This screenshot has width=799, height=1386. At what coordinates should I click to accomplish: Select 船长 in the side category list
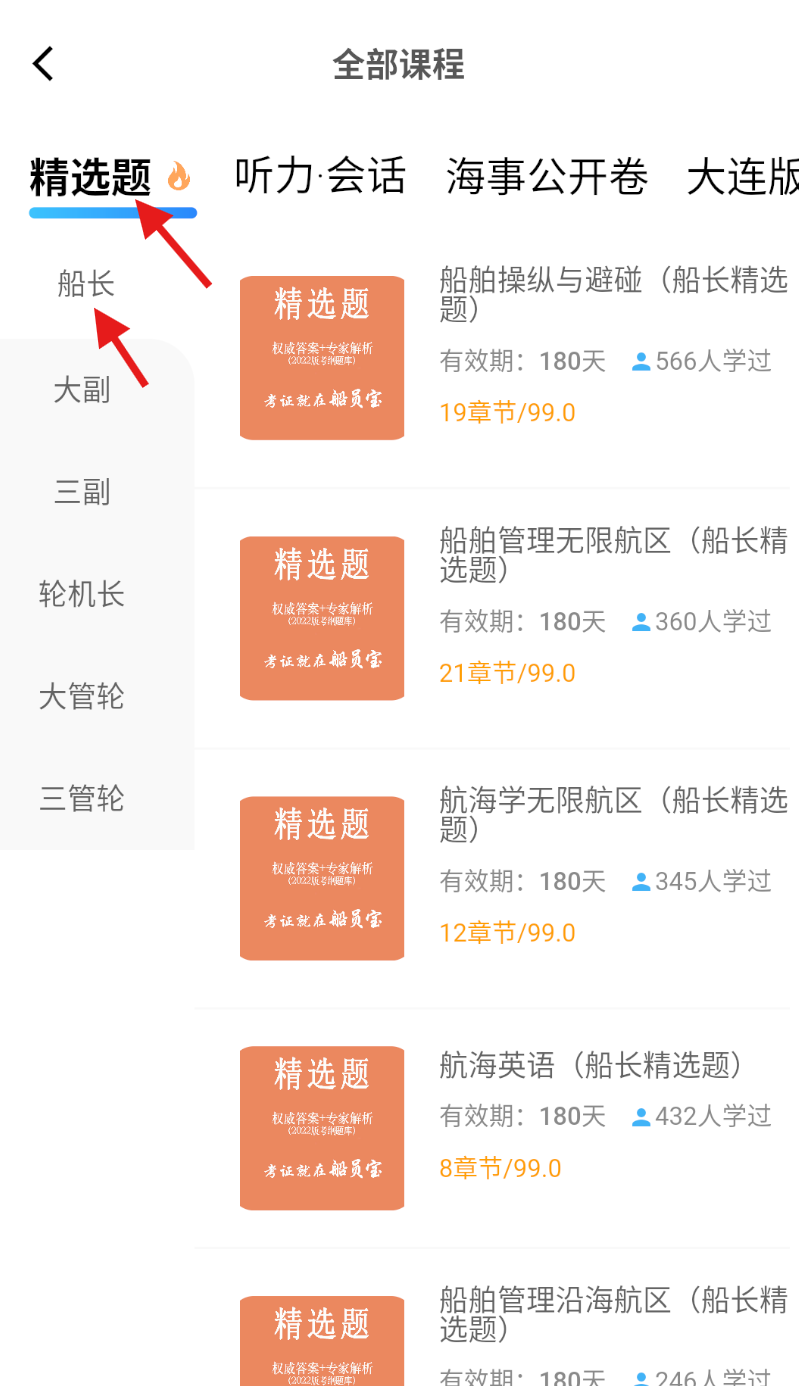pyautogui.click(x=86, y=285)
